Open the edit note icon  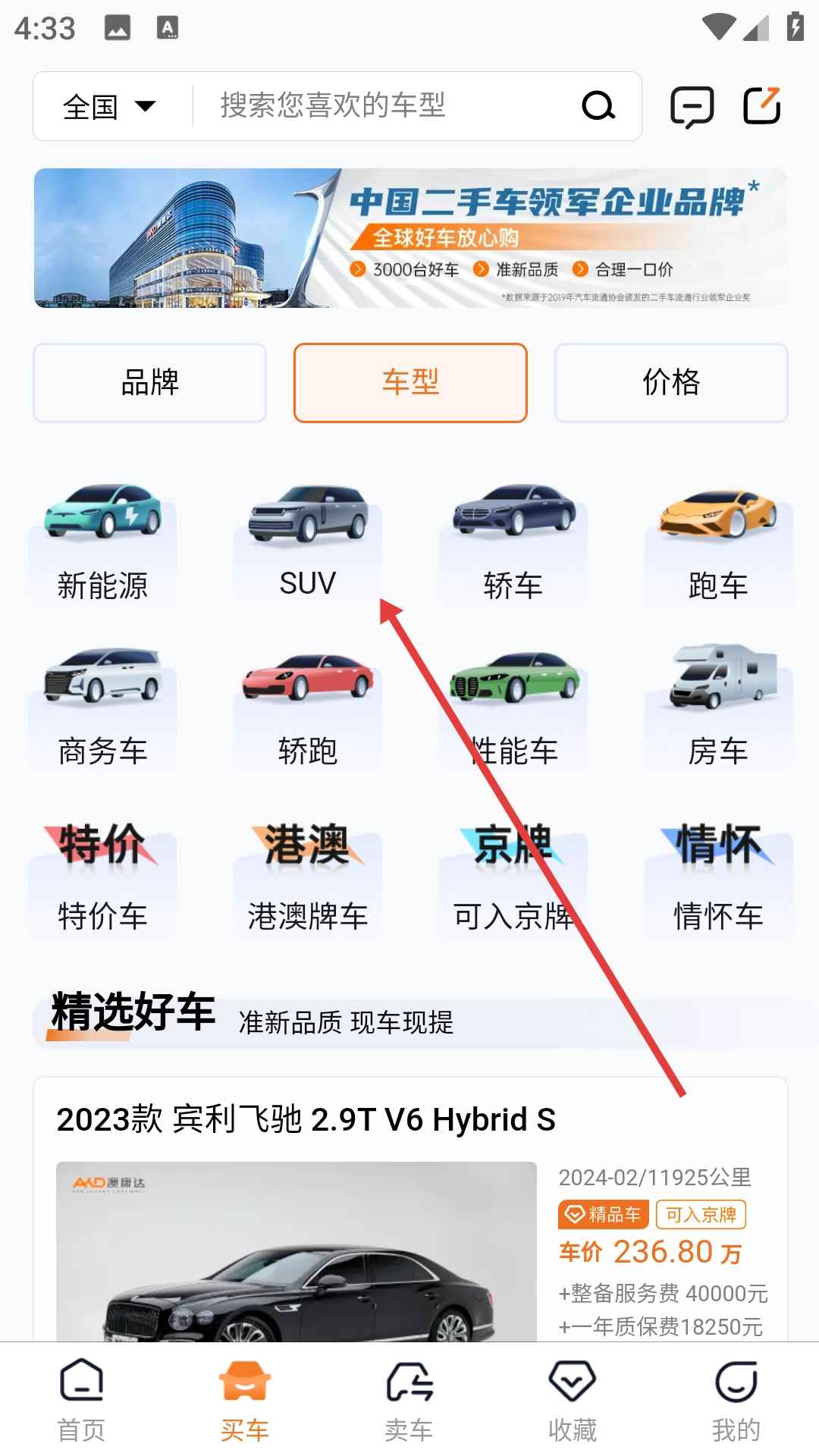pos(761,106)
